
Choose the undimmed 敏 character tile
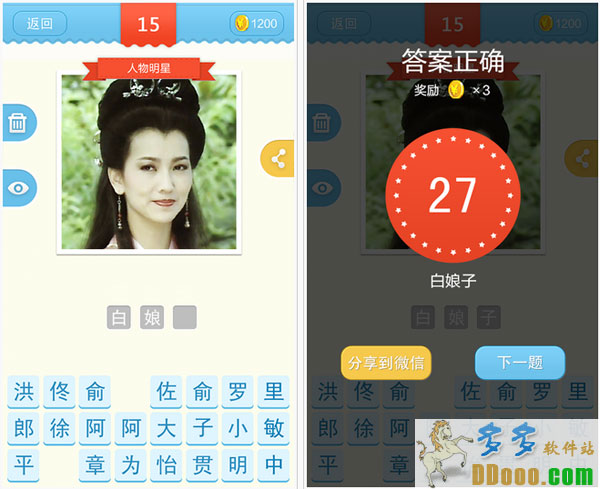pyautogui.click(x=272, y=428)
